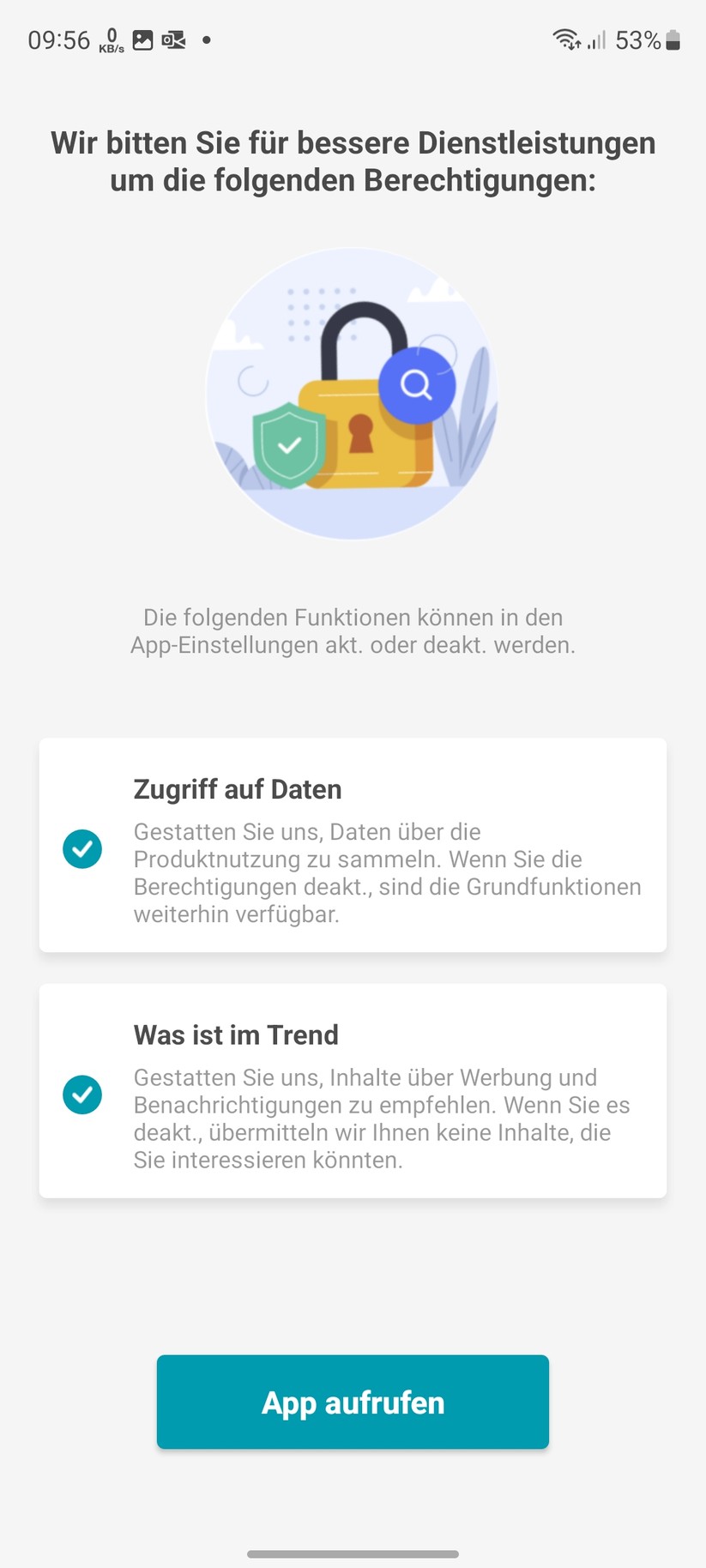This screenshot has height=1568, width=706.
Task: Tap the clock showing 09:56
Action: tap(59, 39)
